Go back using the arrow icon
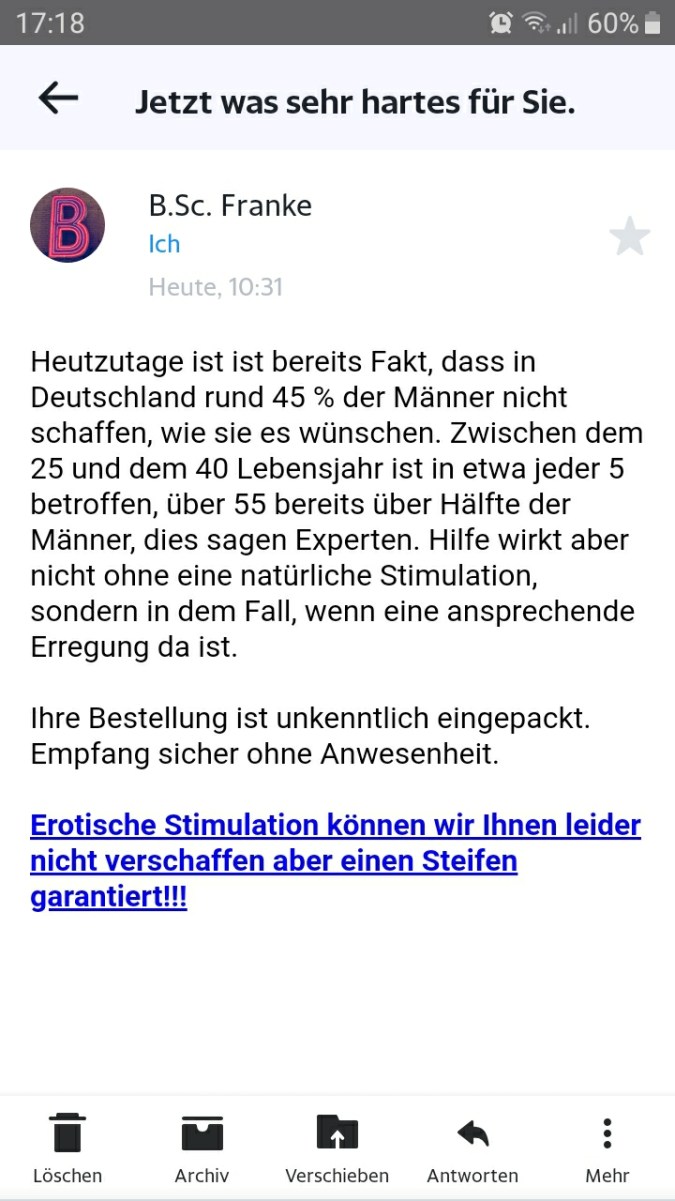Viewport: 675px width, 1201px height. 58,98
